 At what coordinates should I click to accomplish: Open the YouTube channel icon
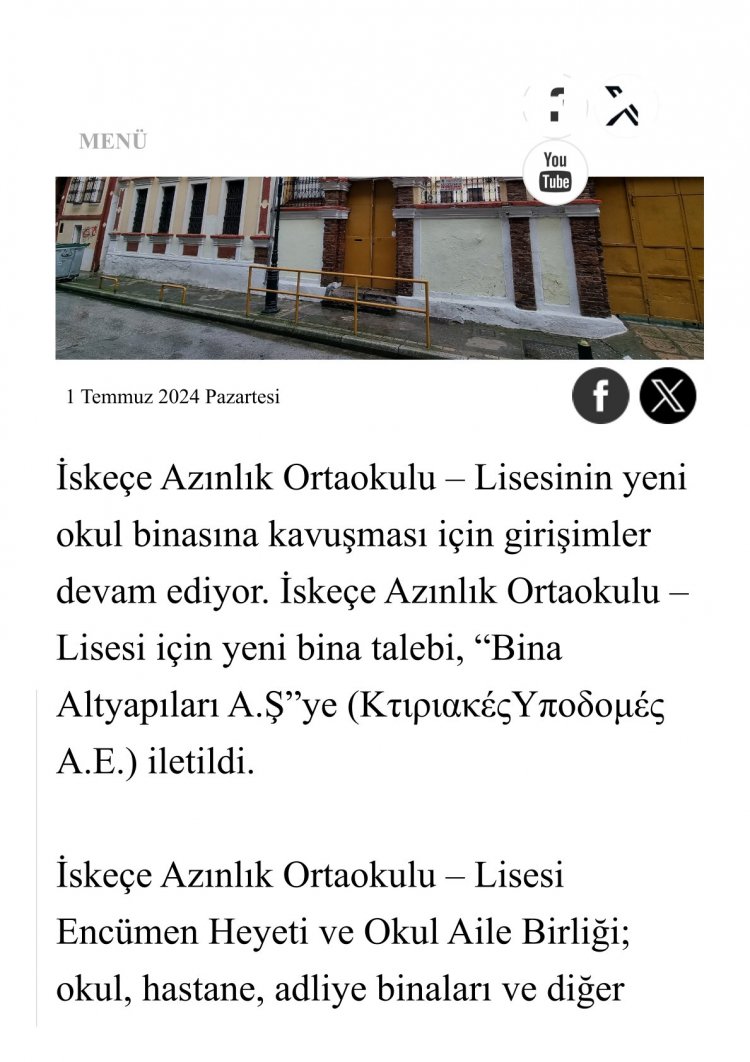555,172
